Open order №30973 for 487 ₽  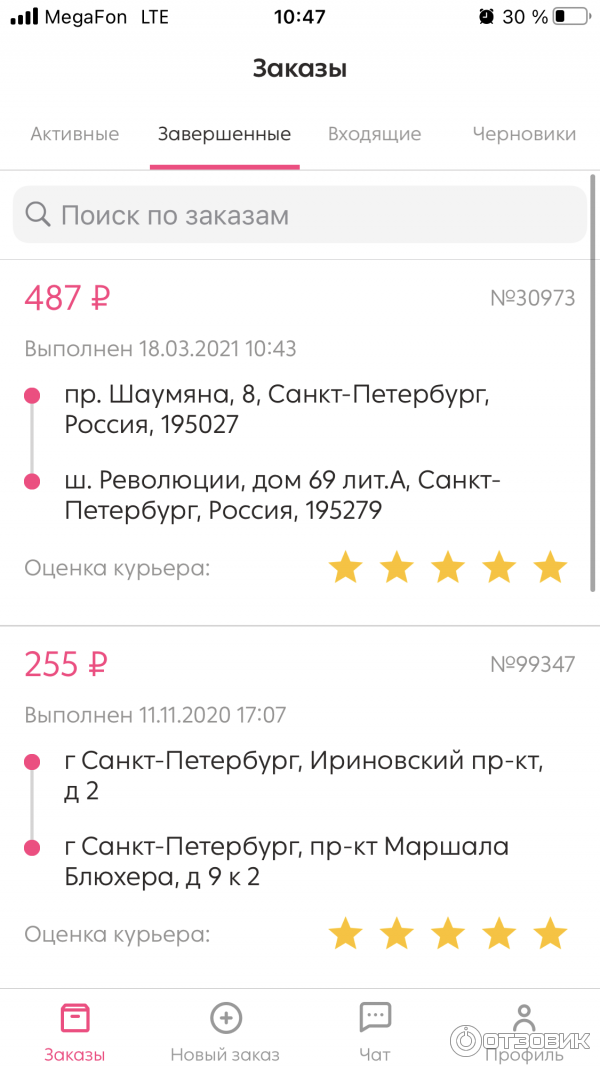(300, 440)
